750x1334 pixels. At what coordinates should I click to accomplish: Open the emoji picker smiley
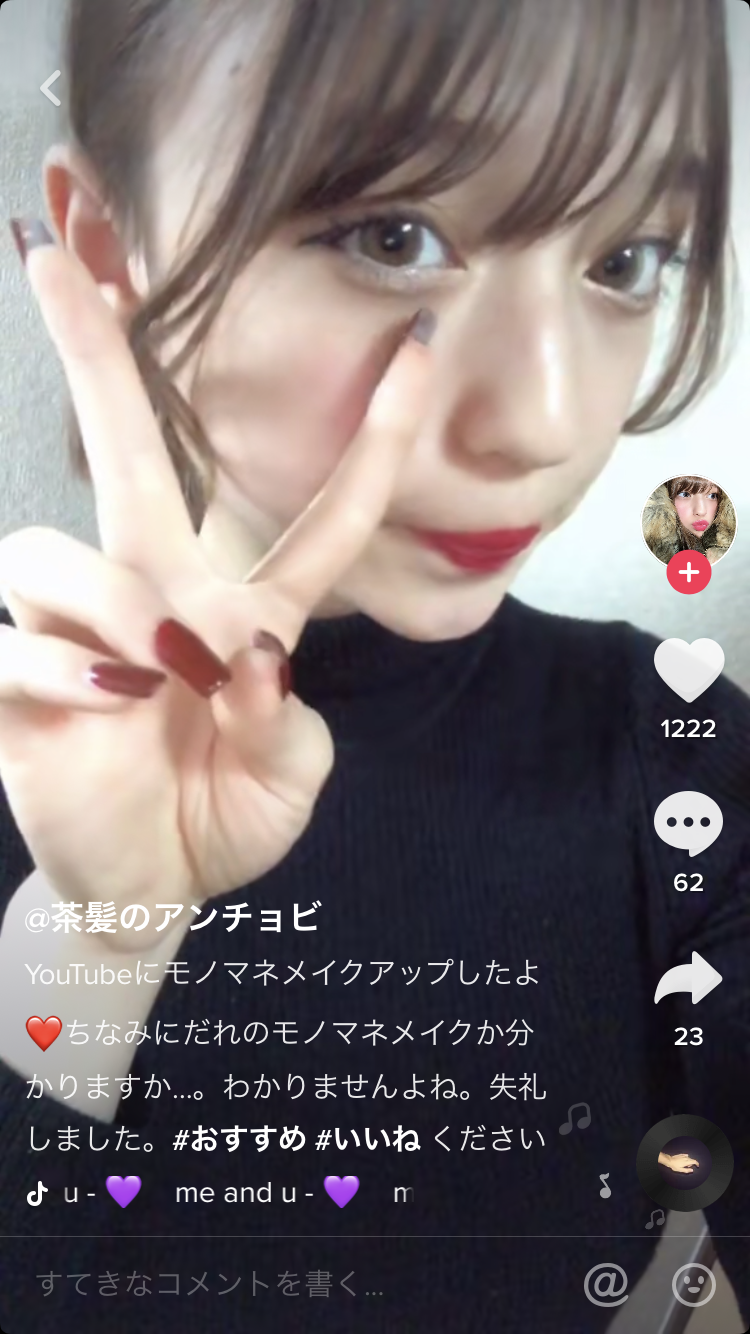(x=694, y=1284)
